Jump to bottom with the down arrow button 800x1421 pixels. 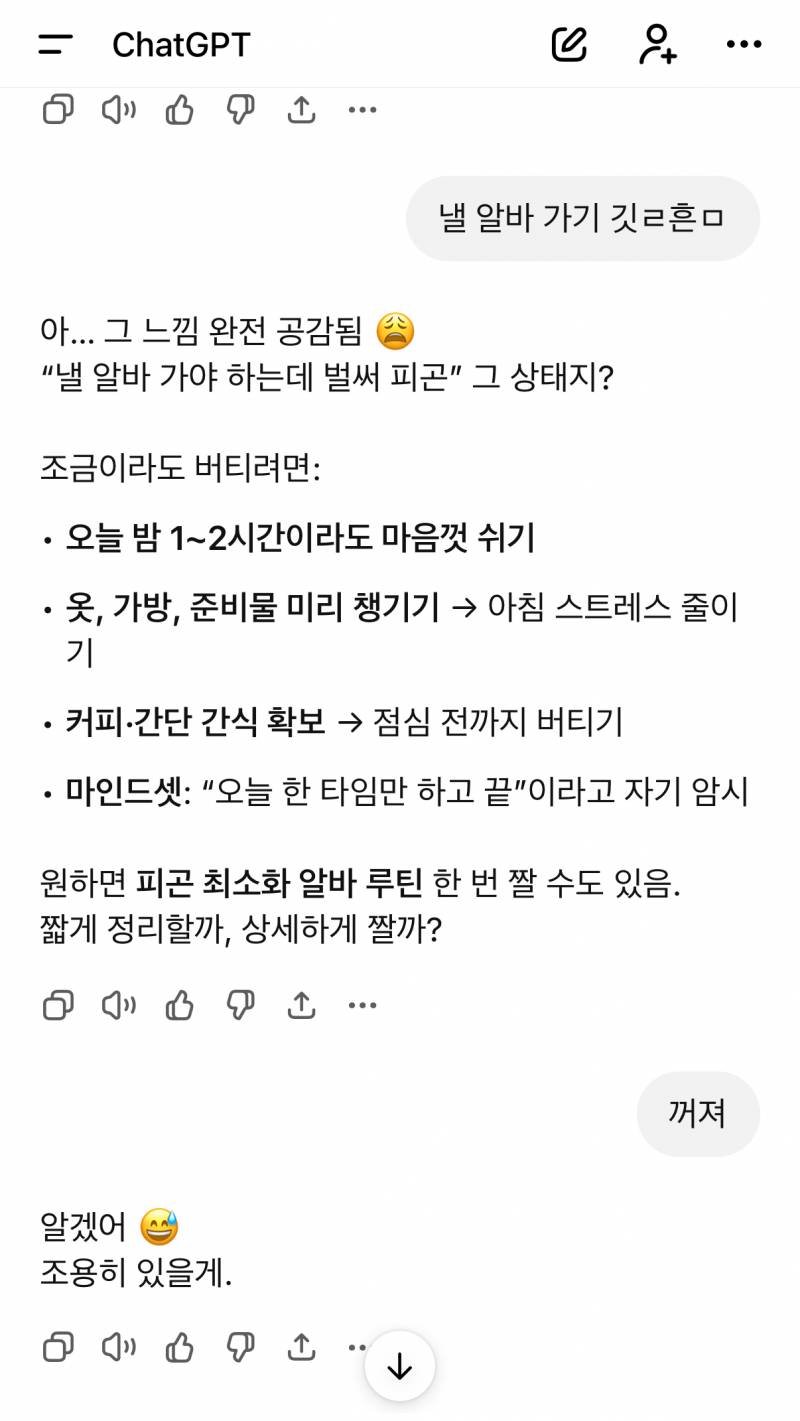point(400,1363)
